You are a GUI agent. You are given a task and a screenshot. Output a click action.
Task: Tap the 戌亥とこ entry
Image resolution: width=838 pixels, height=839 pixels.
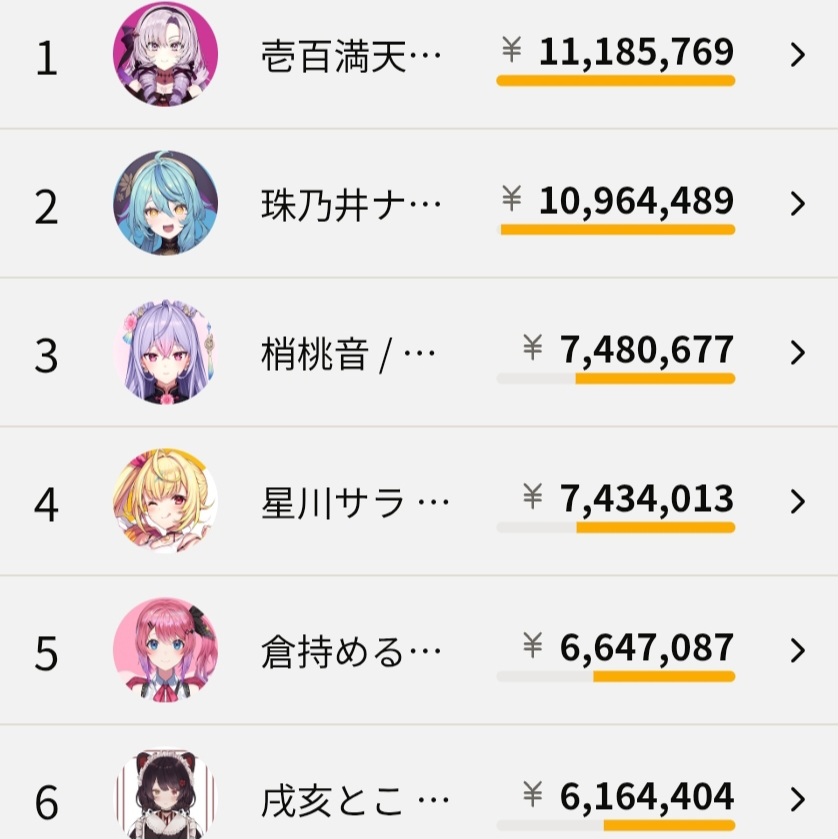pyautogui.click(x=419, y=797)
